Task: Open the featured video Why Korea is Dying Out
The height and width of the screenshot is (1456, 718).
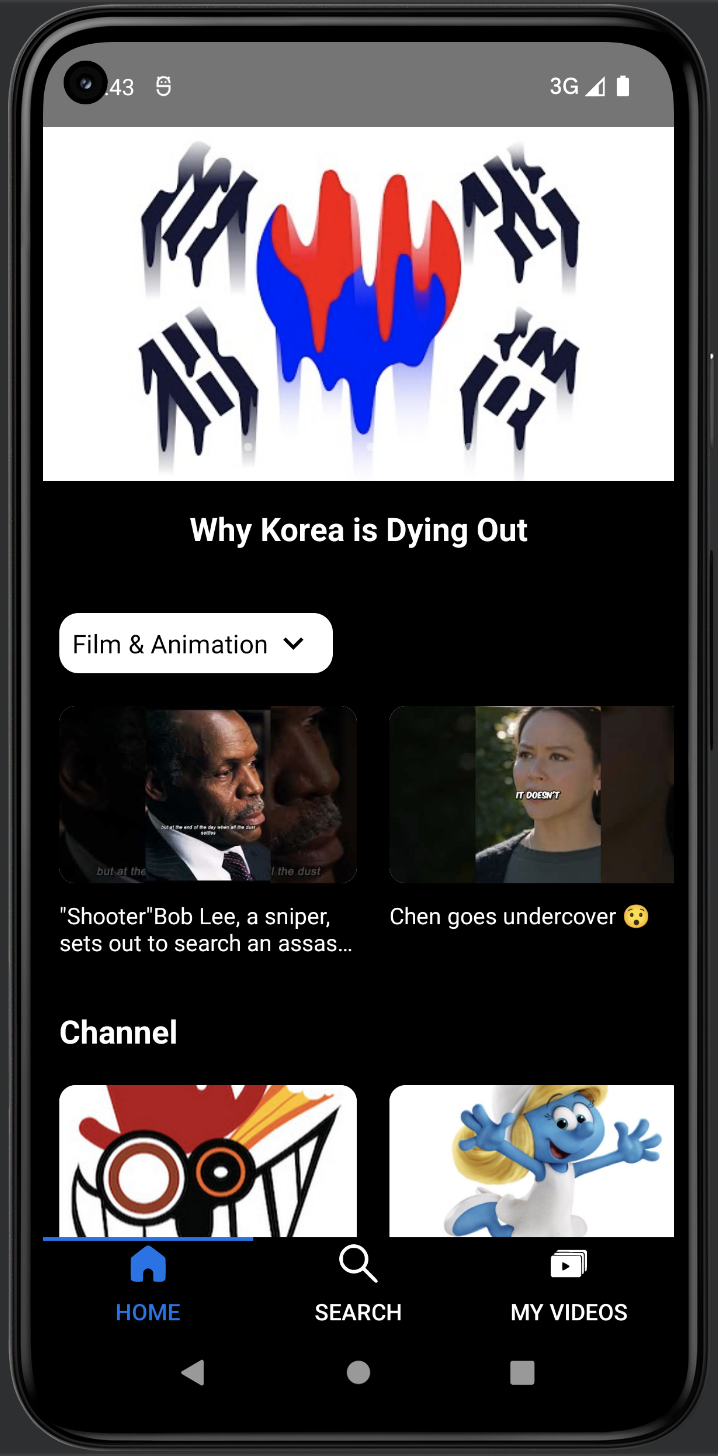Action: pos(358,304)
